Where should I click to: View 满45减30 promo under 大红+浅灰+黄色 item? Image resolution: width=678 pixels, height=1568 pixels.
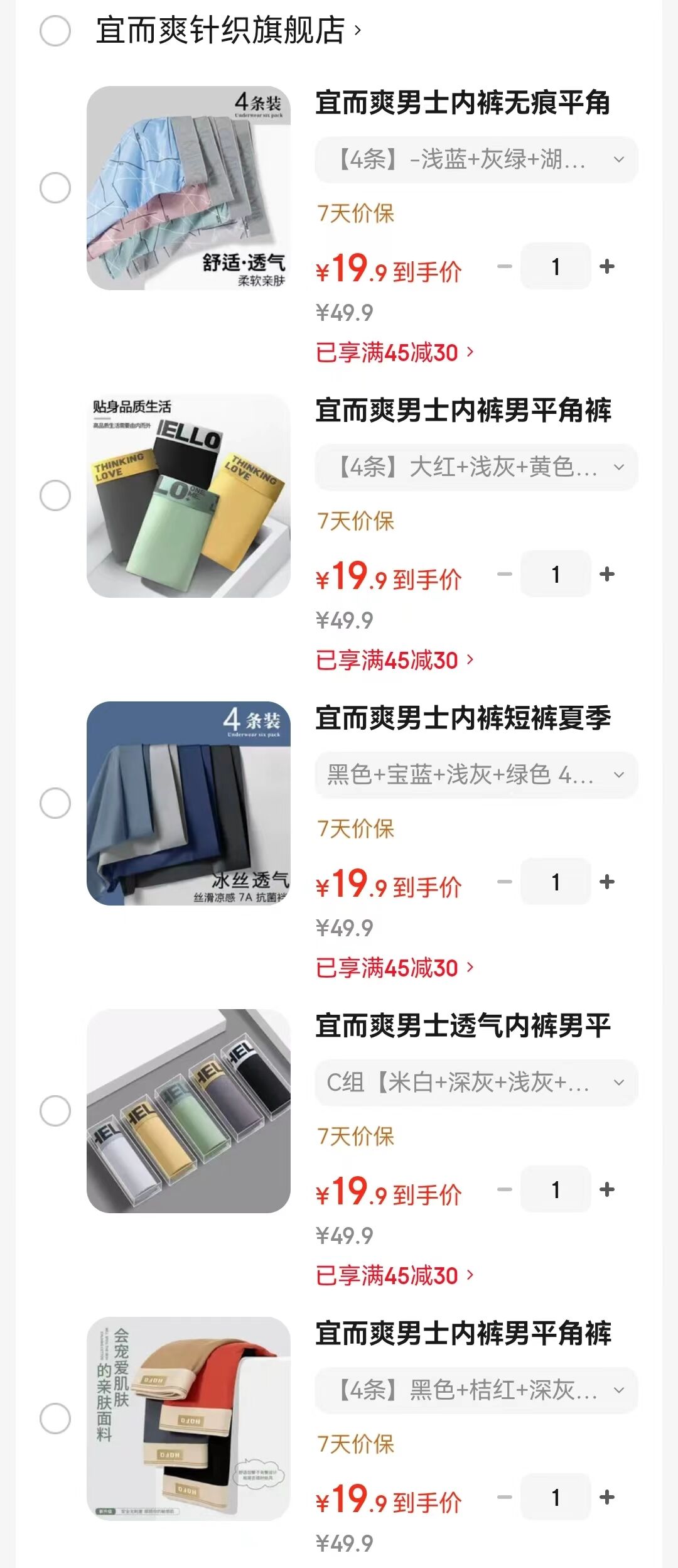click(394, 661)
